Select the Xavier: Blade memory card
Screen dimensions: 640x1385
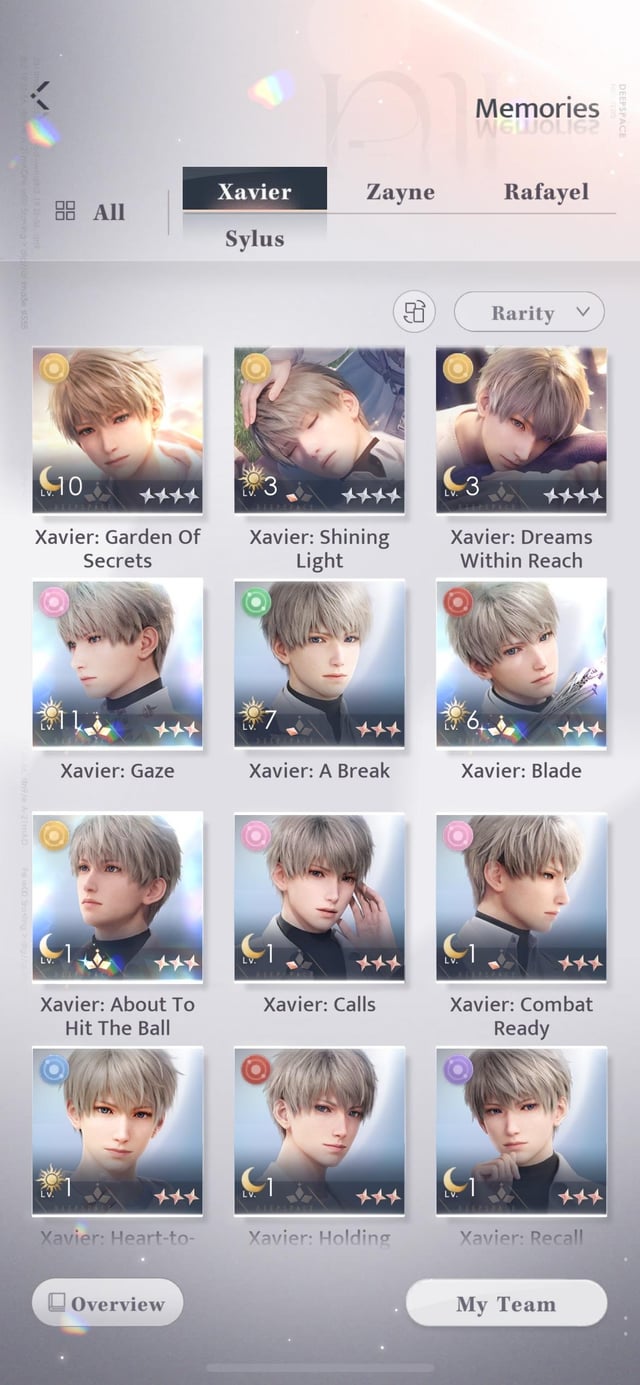point(521,663)
